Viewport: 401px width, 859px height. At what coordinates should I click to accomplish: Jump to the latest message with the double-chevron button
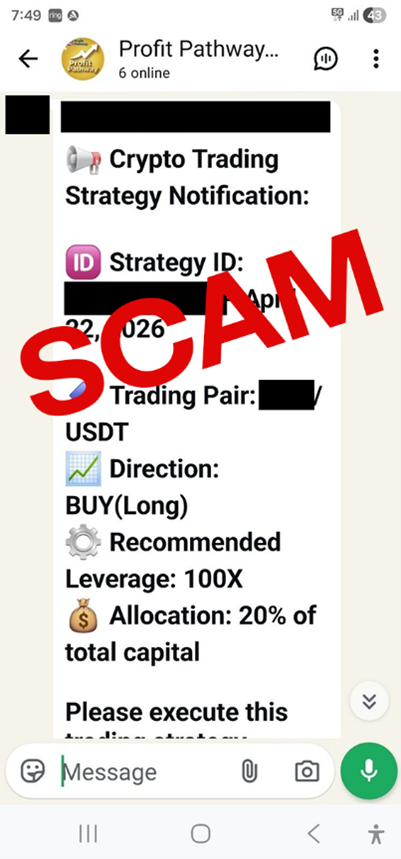369,701
